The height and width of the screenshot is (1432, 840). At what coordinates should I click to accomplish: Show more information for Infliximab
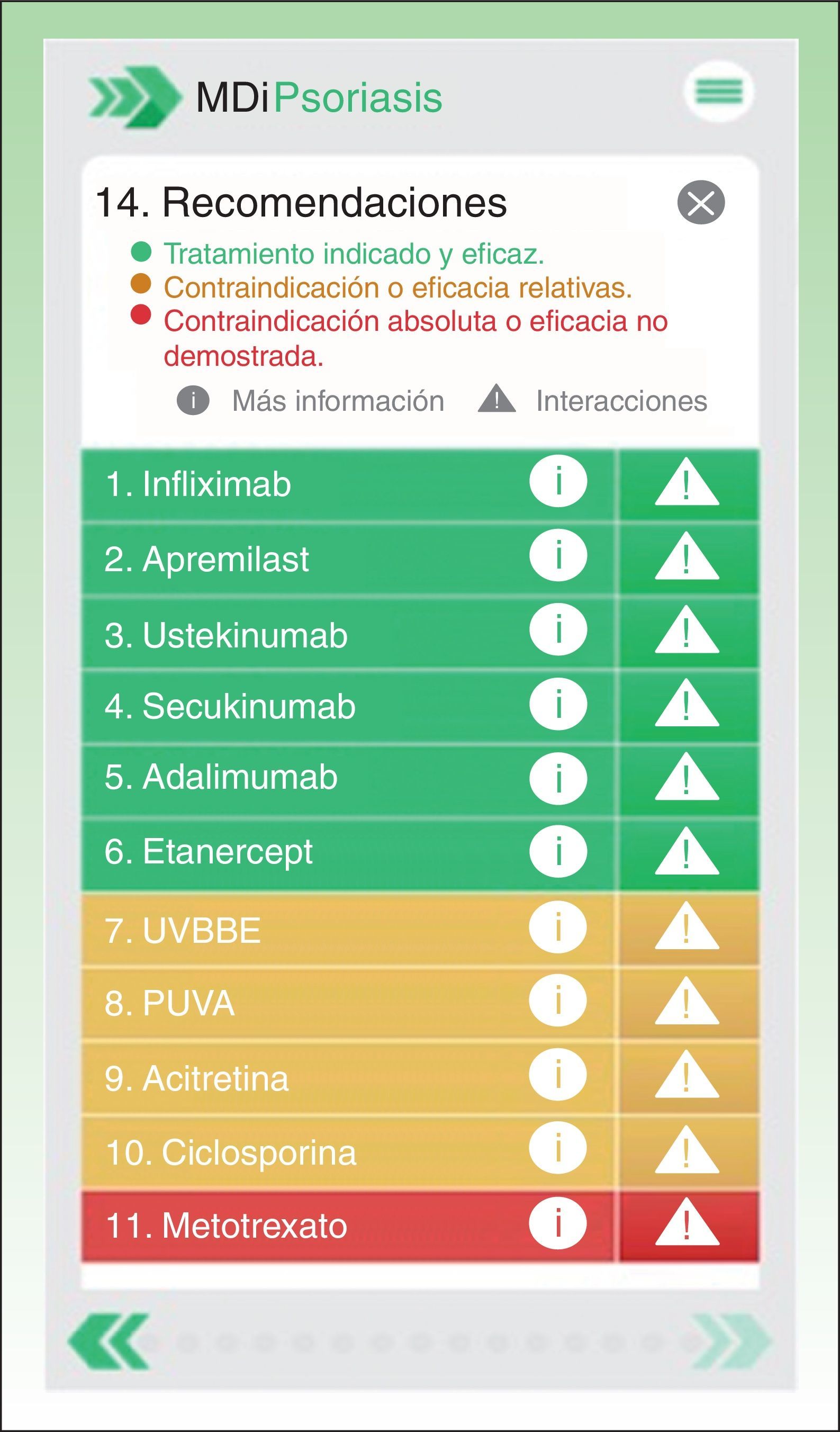click(558, 481)
